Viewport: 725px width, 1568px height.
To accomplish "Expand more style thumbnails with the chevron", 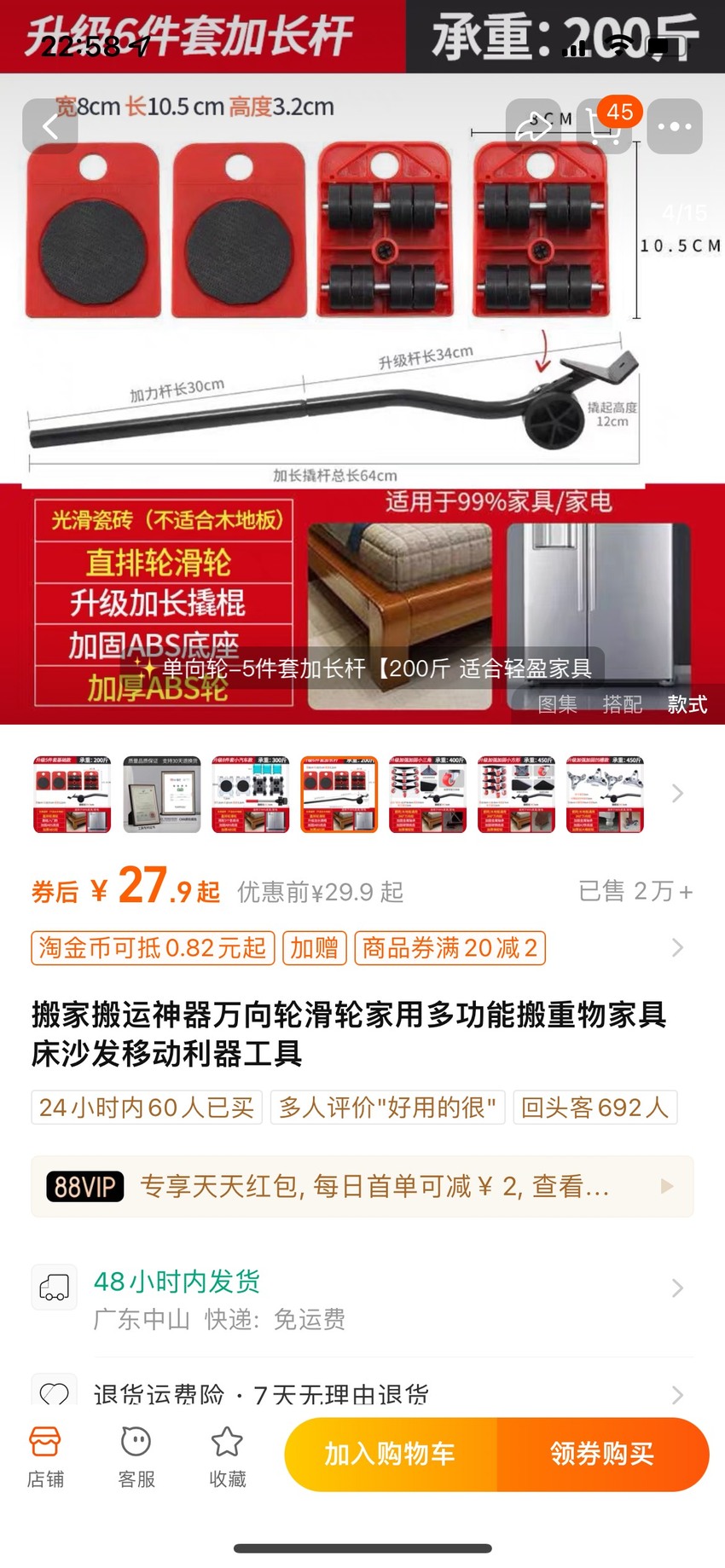I will pos(677,794).
